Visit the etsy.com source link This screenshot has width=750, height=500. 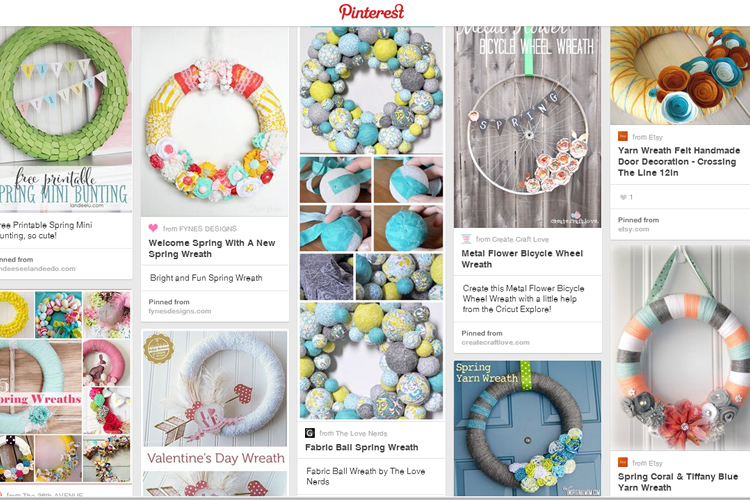click(x=633, y=229)
